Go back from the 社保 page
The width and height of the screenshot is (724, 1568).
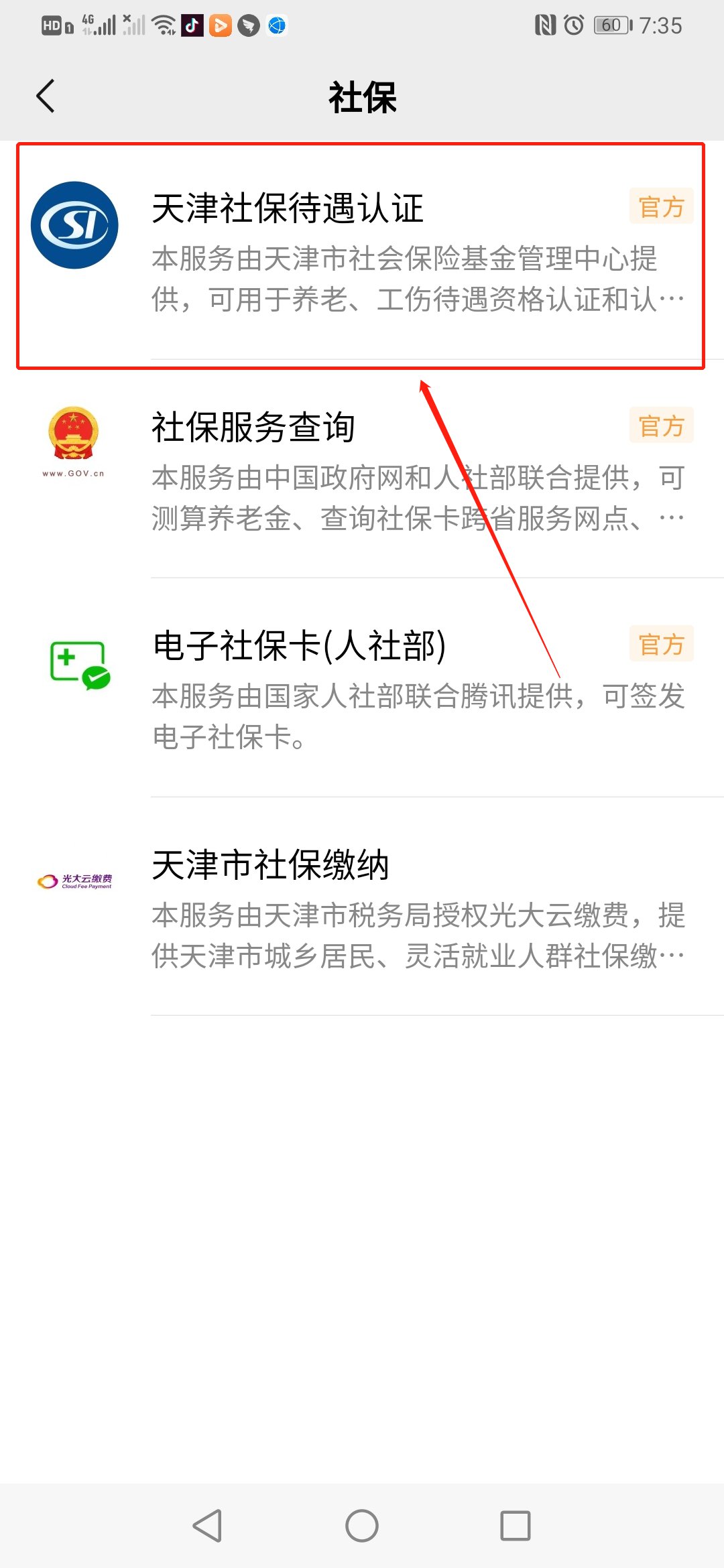[46, 96]
